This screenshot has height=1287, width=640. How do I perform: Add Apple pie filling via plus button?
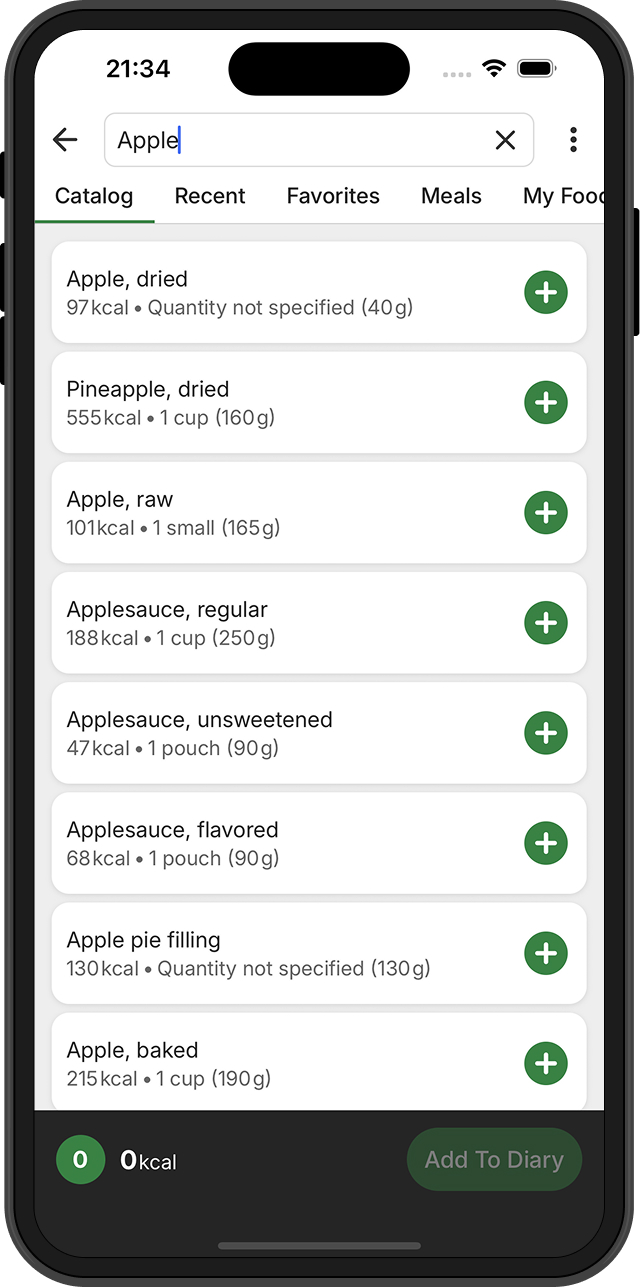[546, 952]
